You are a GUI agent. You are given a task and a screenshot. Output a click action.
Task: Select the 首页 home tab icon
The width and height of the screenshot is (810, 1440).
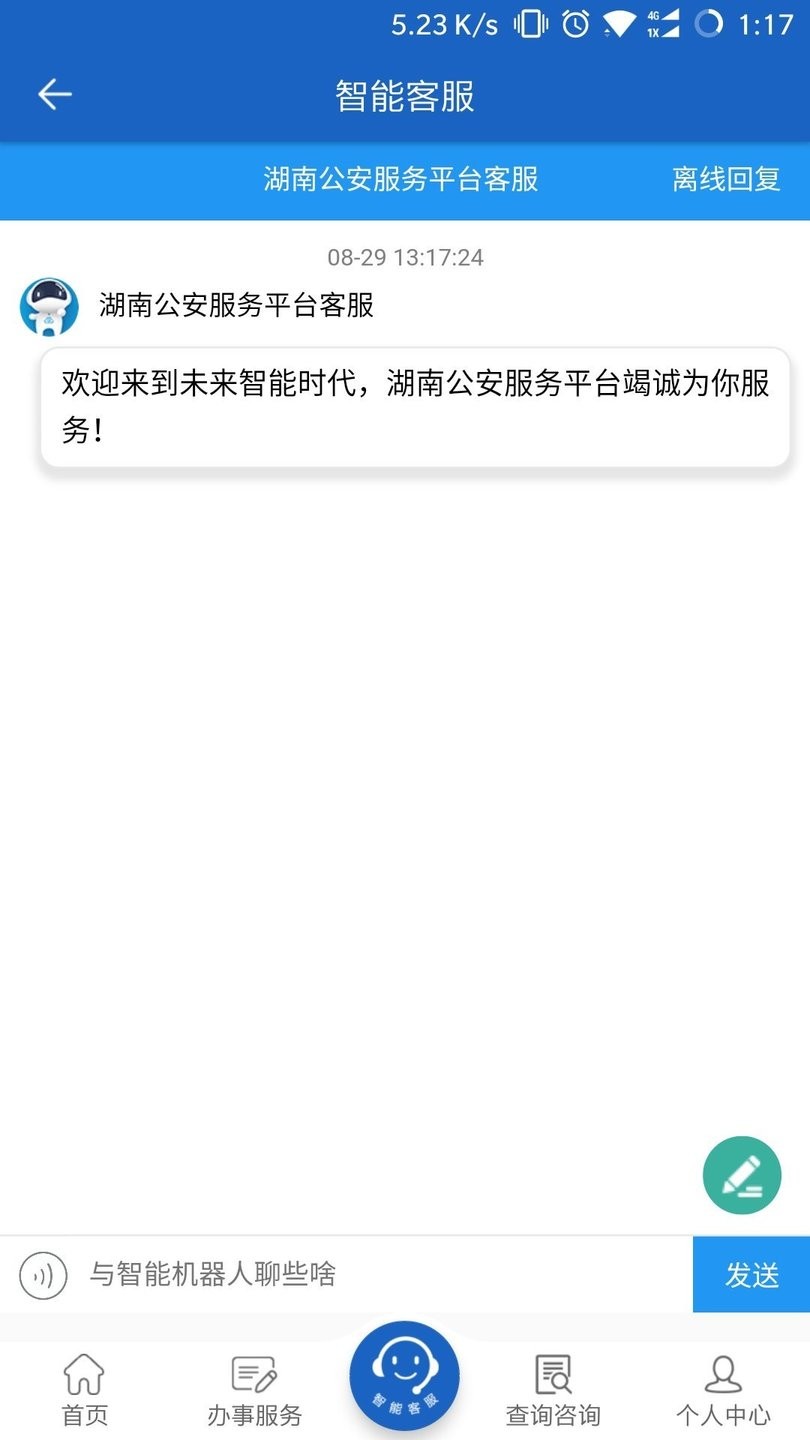click(84, 1374)
